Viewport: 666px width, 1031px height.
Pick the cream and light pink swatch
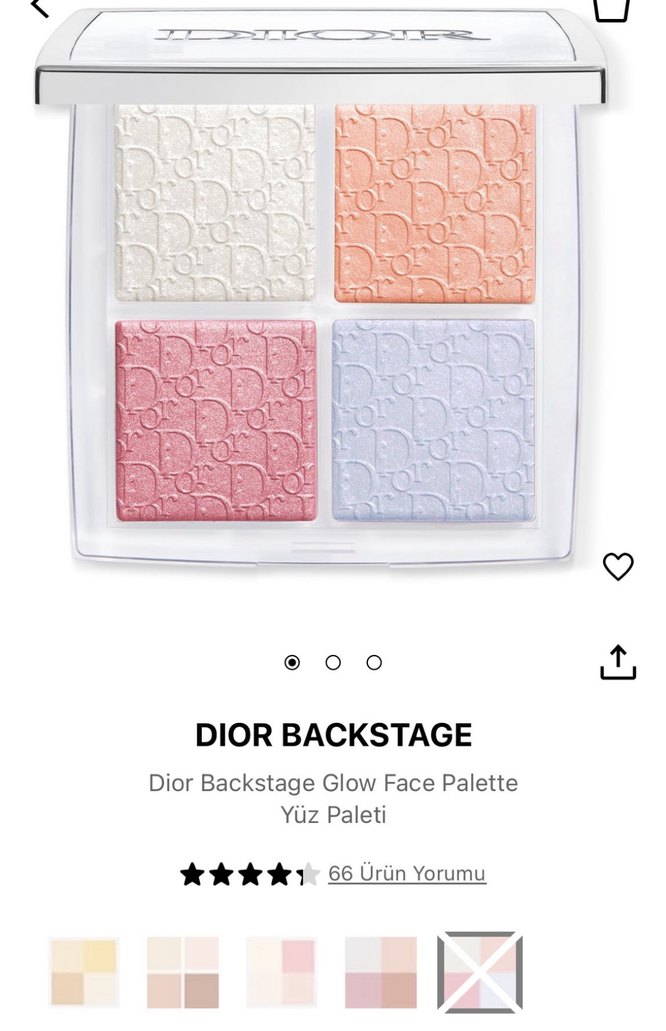pos(282,972)
